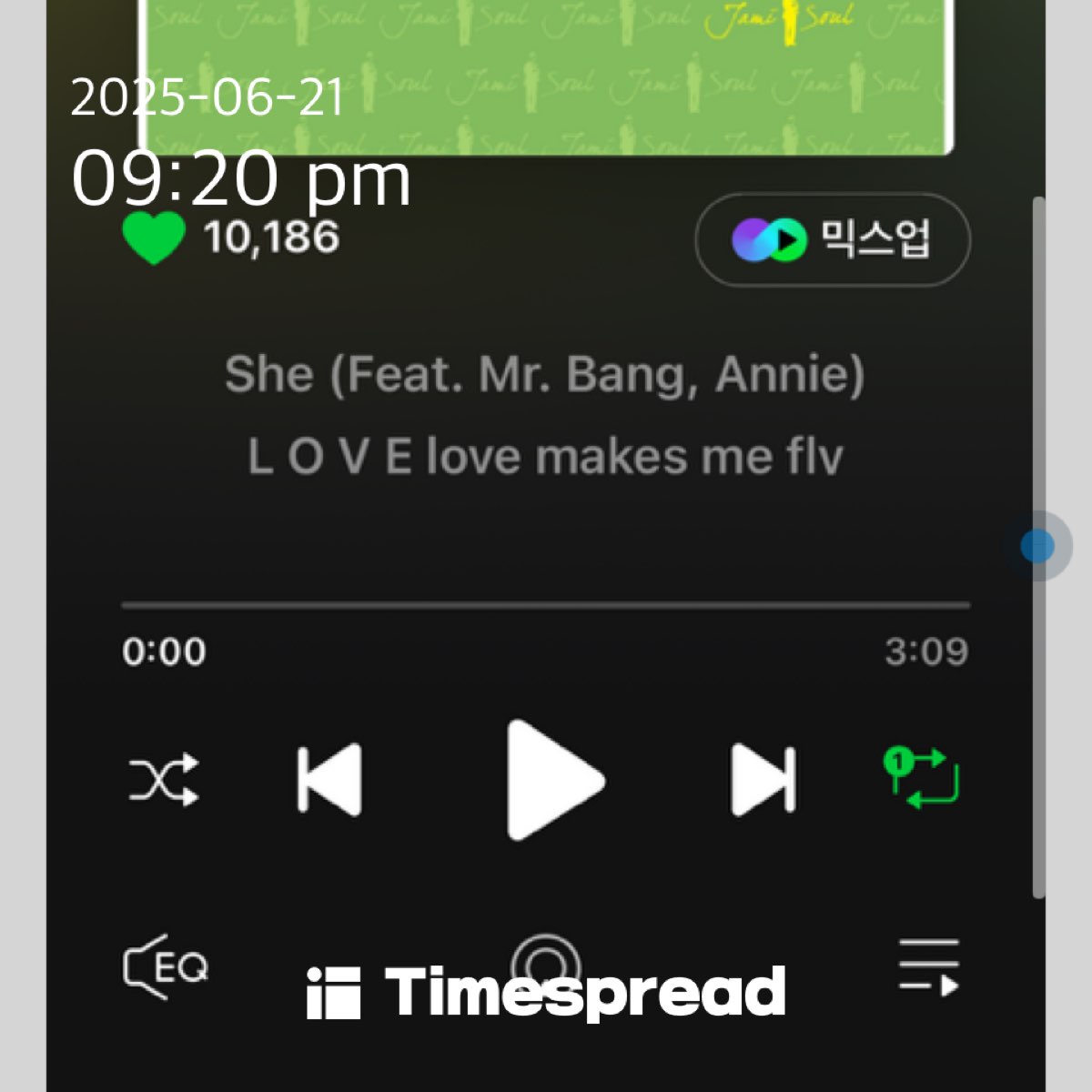Image resolution: width=1092 pixels, height=1092 pixels.
Task: Skip to the previous track
Action: coord(329,780)
